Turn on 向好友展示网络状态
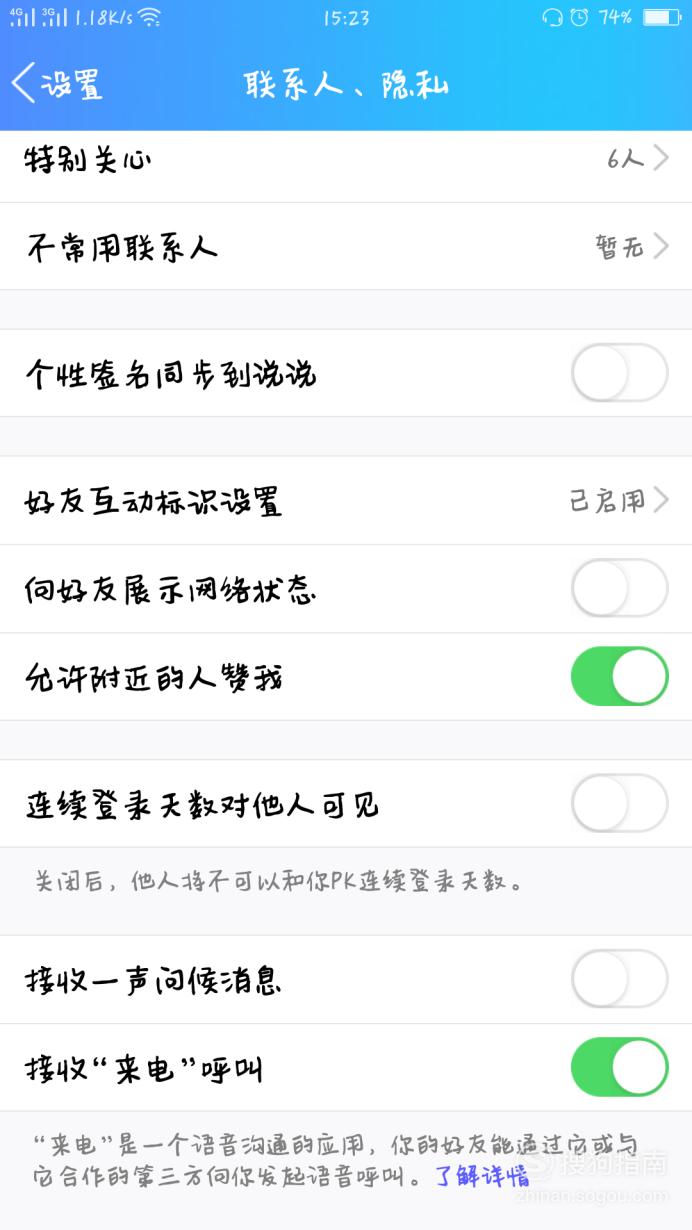 619,588
